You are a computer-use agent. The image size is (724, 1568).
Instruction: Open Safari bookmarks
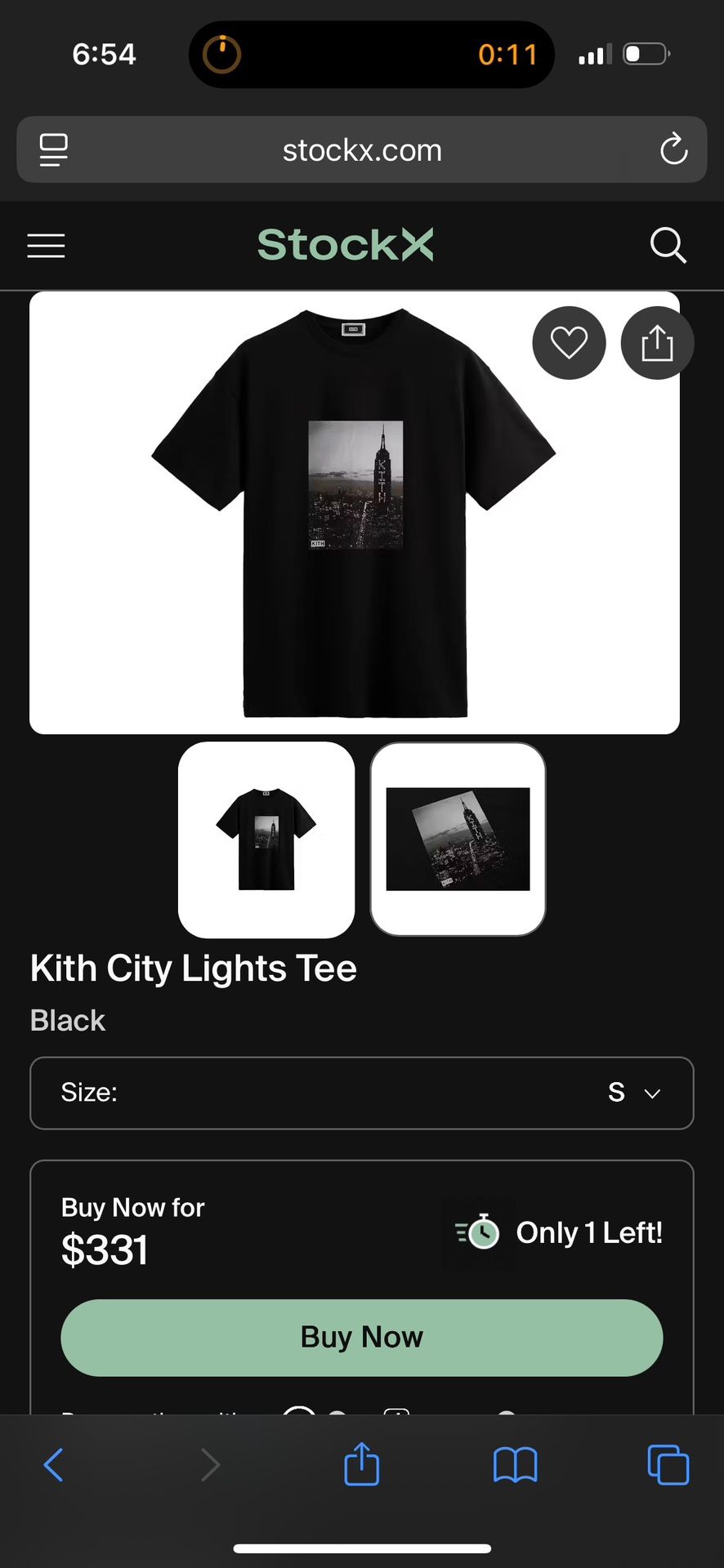point(515,1464)
